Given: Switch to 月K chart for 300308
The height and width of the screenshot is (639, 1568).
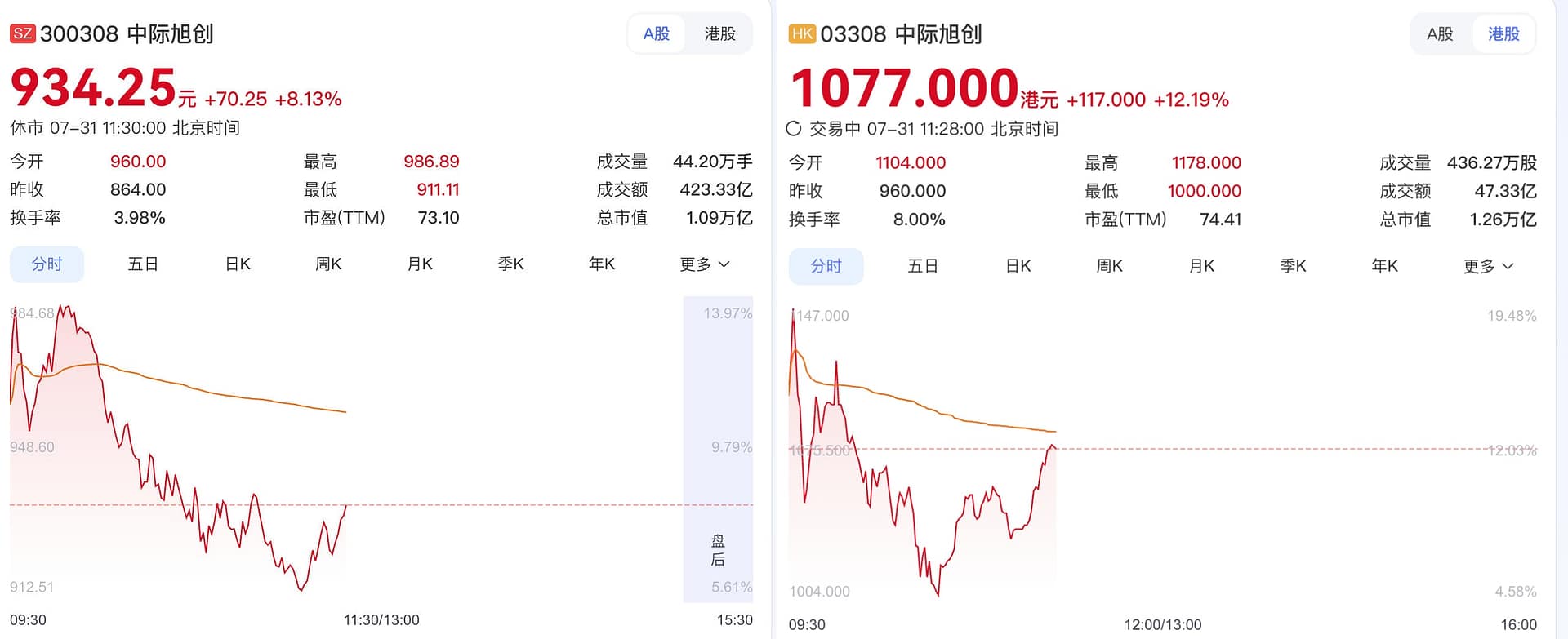Looking at the screenshot, I should 420,264.
